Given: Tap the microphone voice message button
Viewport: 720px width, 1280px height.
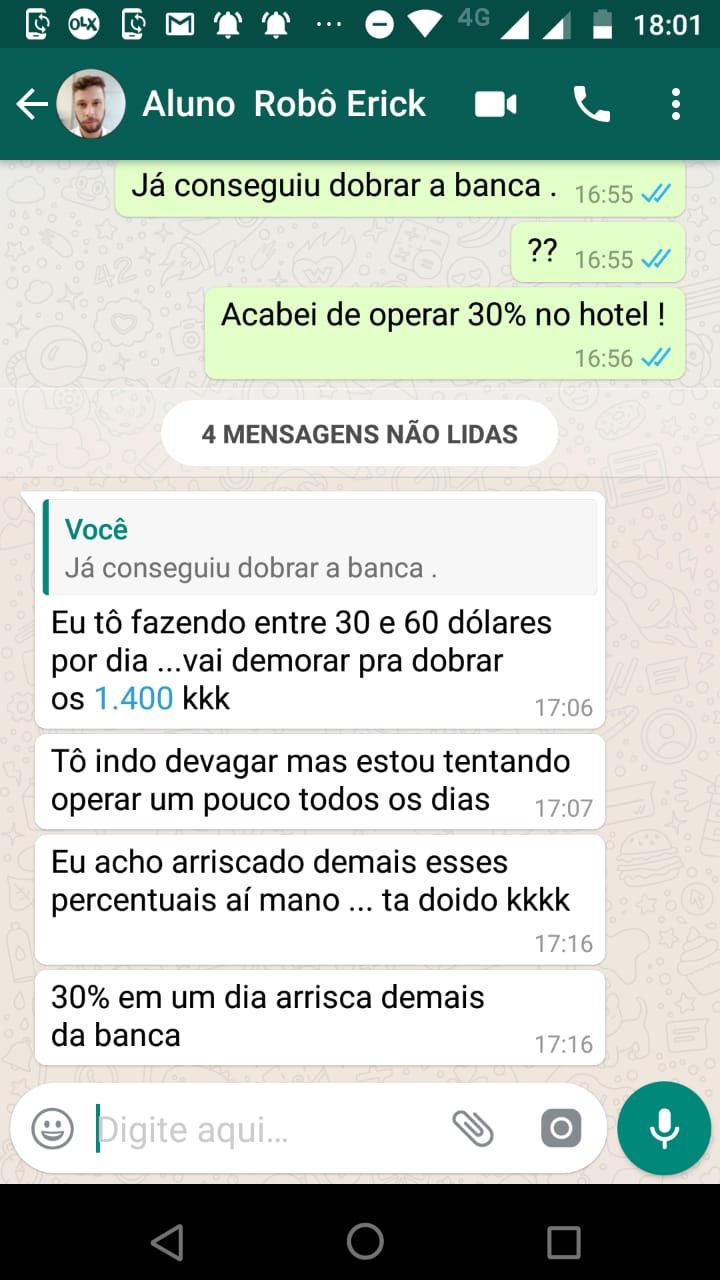Looking at the screenshot, I should (664, 1128).
